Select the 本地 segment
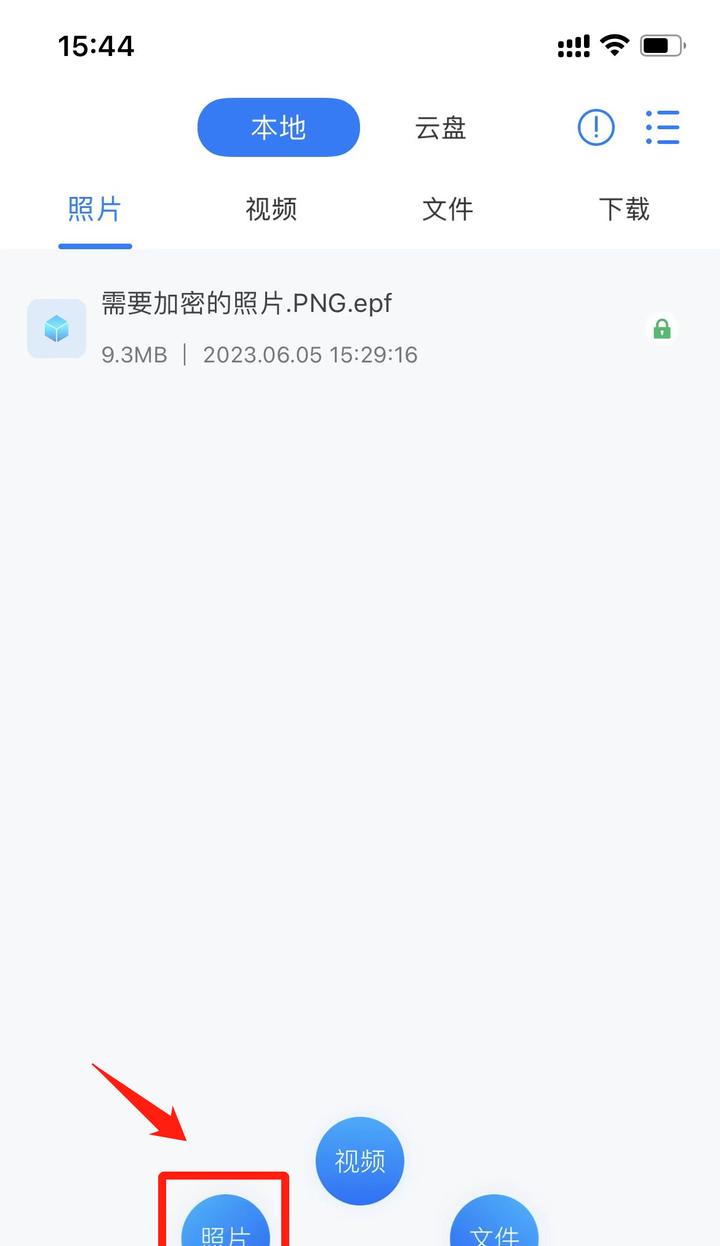720x1246 pixels. [x=278, y=127]
